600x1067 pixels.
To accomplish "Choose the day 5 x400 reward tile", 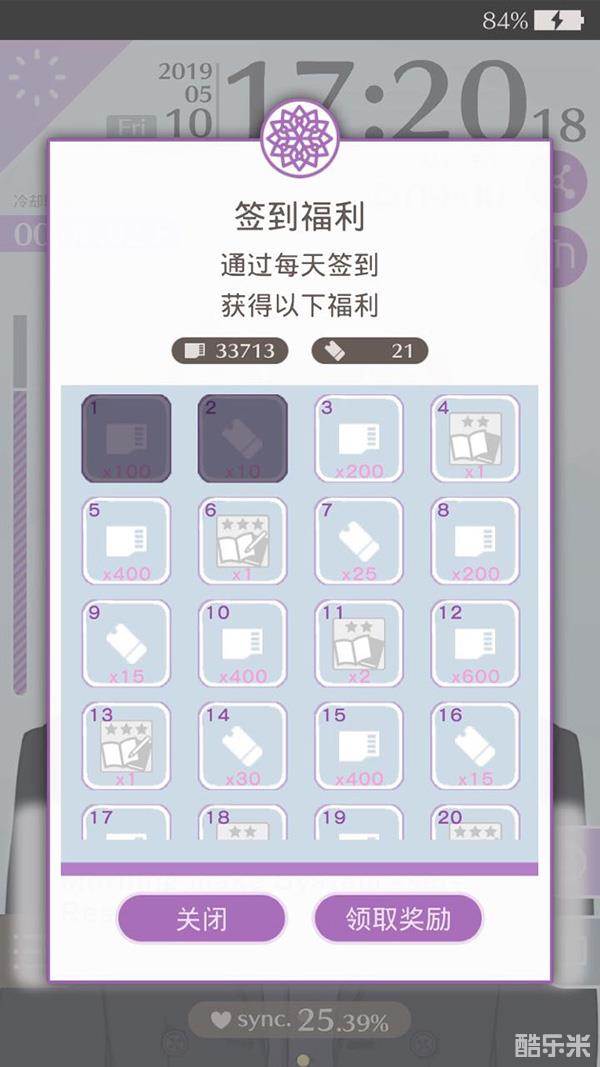I will tap(126, 541).
